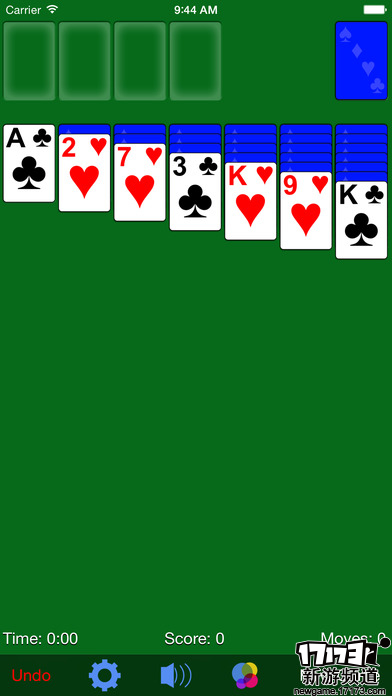Mute the game sound
Viewport: 392px width, 696px height.
pos(176,676)
